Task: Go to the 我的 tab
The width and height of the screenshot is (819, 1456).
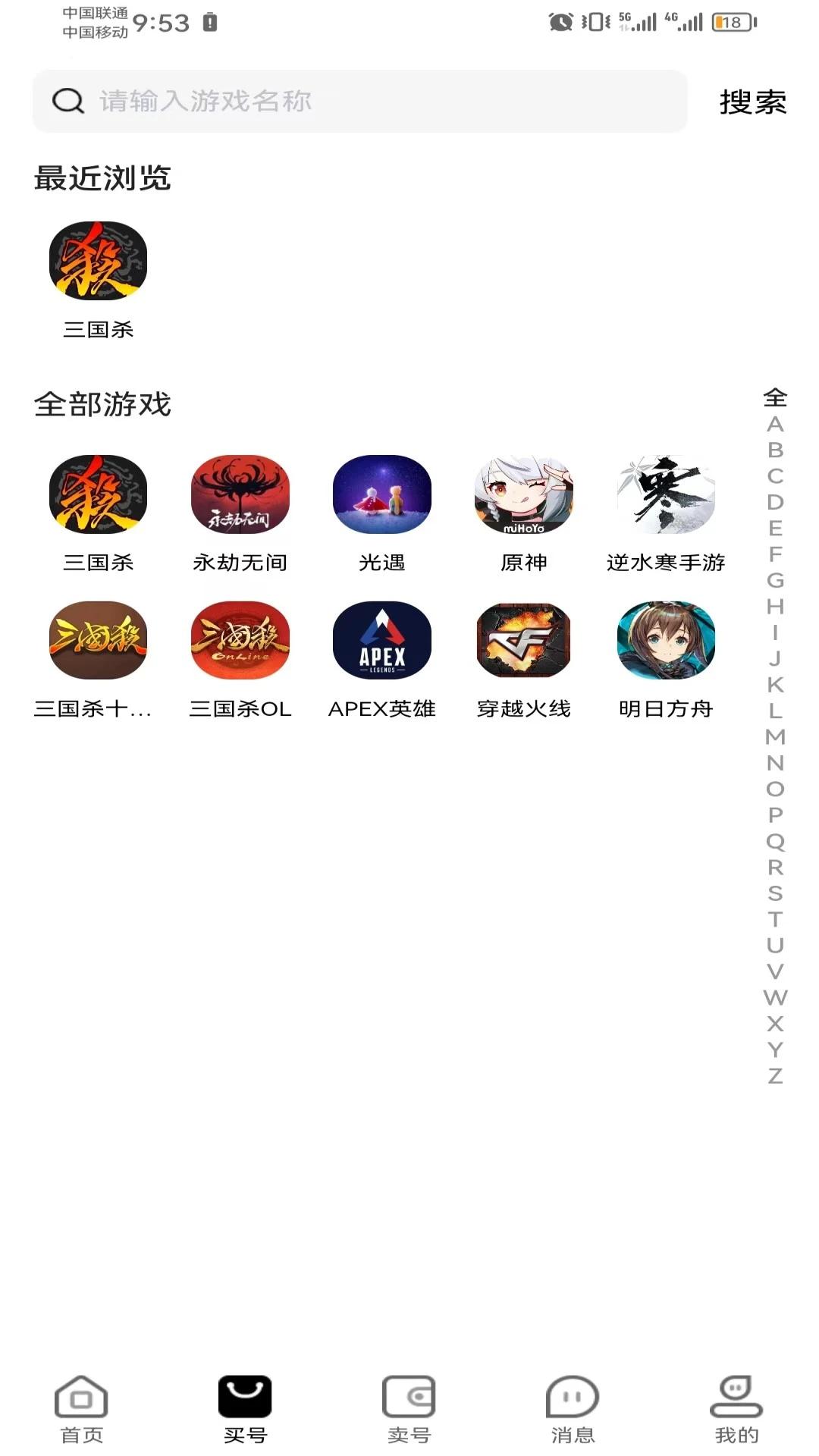Action: pos(736,1409)
